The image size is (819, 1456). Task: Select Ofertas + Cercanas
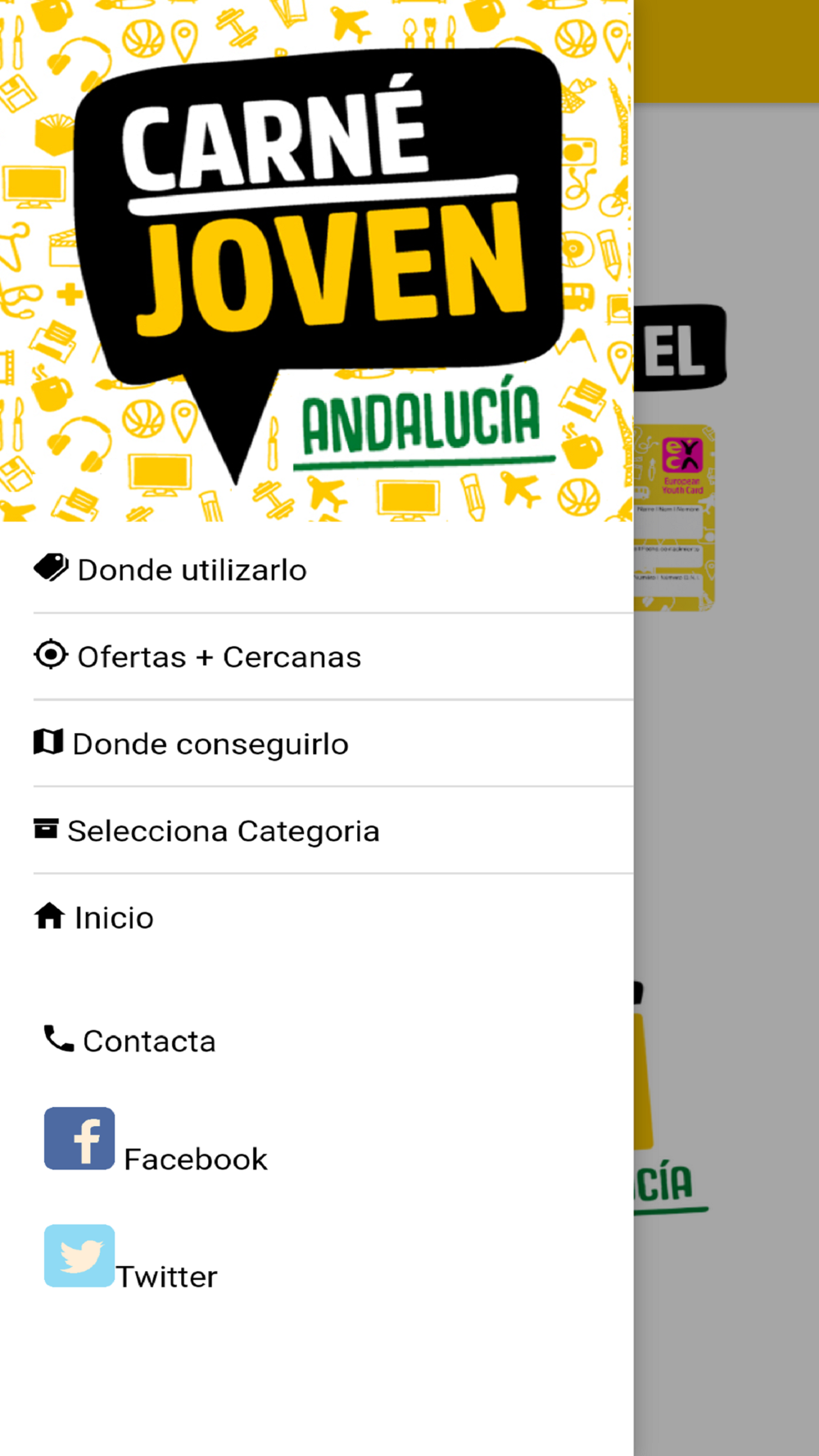tap(218, 657)
